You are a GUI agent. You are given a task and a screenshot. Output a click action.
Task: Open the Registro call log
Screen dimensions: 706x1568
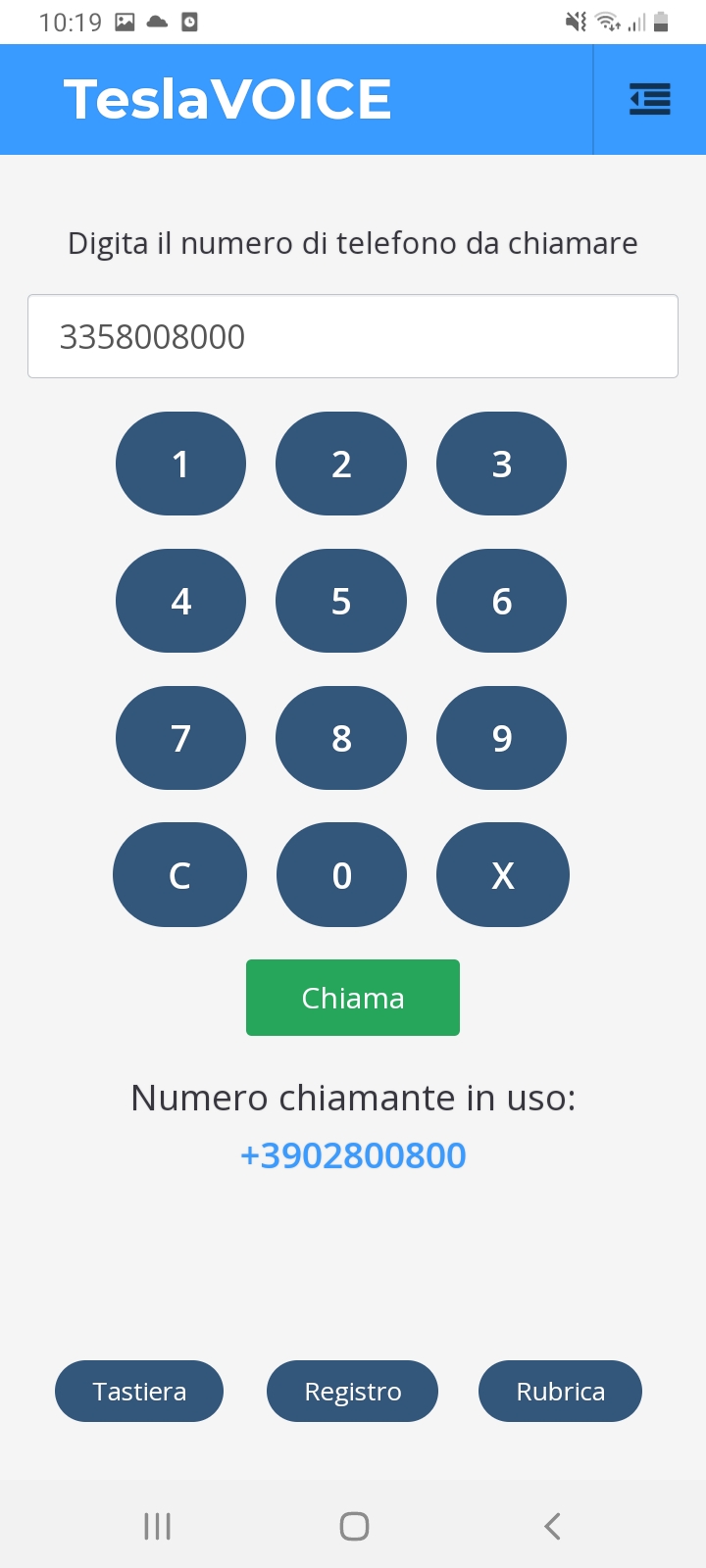[x=352, y=1391]
